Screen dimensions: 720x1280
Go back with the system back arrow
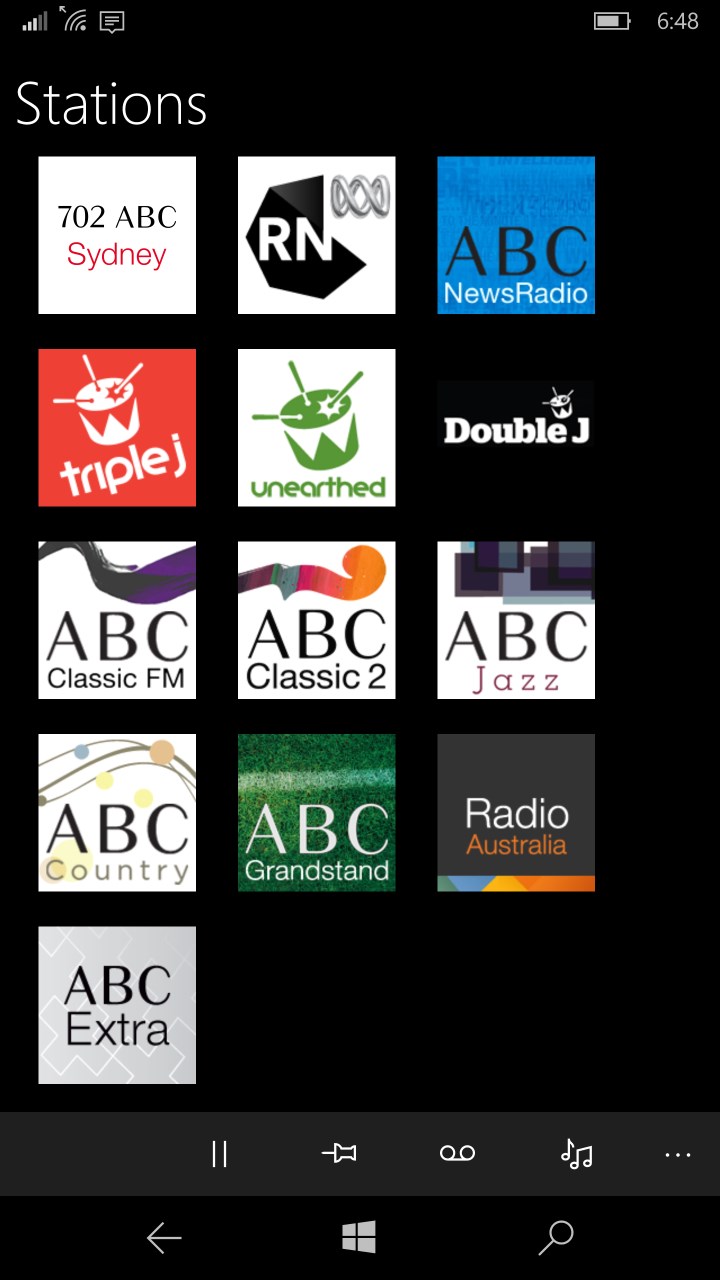pos(164,1238)
